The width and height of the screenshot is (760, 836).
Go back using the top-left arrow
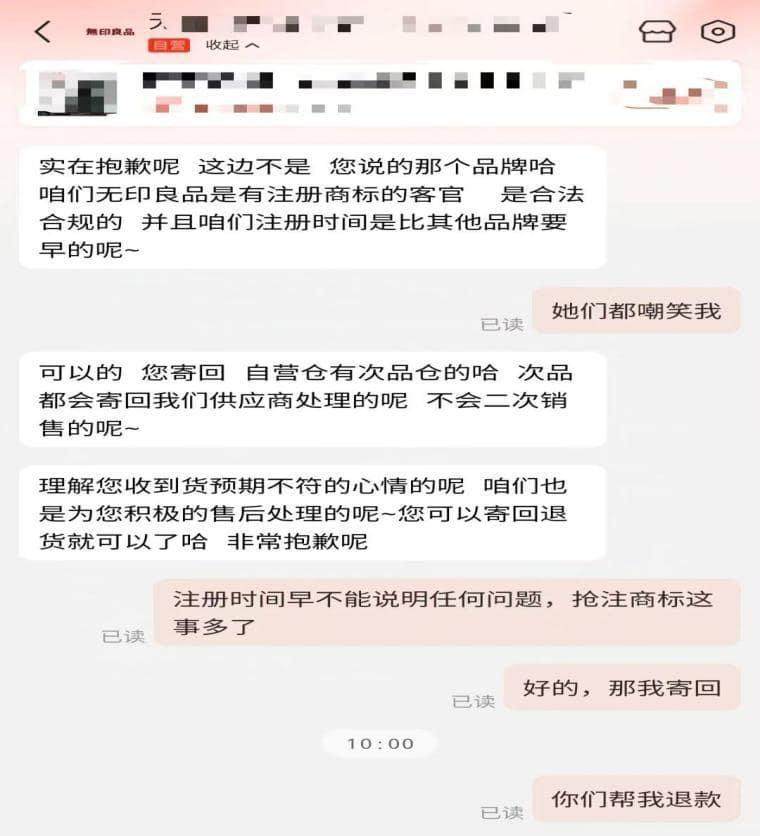[x=42, y=31]
